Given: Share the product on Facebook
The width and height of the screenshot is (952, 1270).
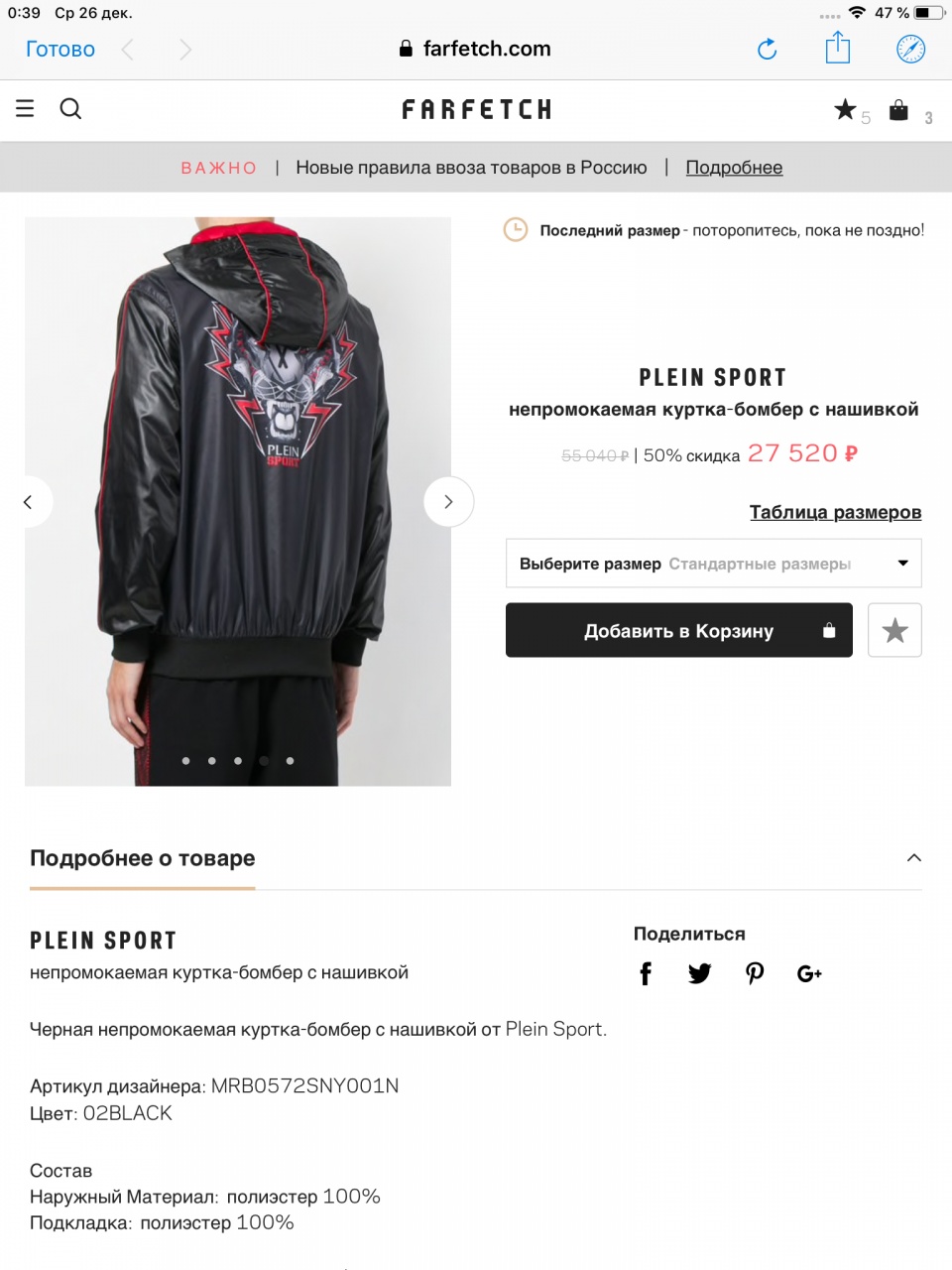Looking at the screenshot, I should pyautogui.click(x=646, y=973).
